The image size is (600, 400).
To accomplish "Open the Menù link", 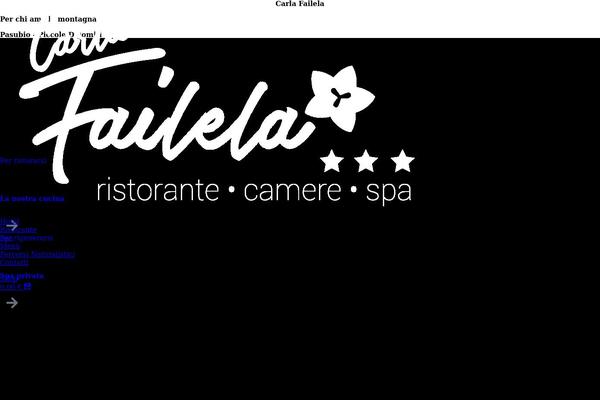I will coord(10,246).
